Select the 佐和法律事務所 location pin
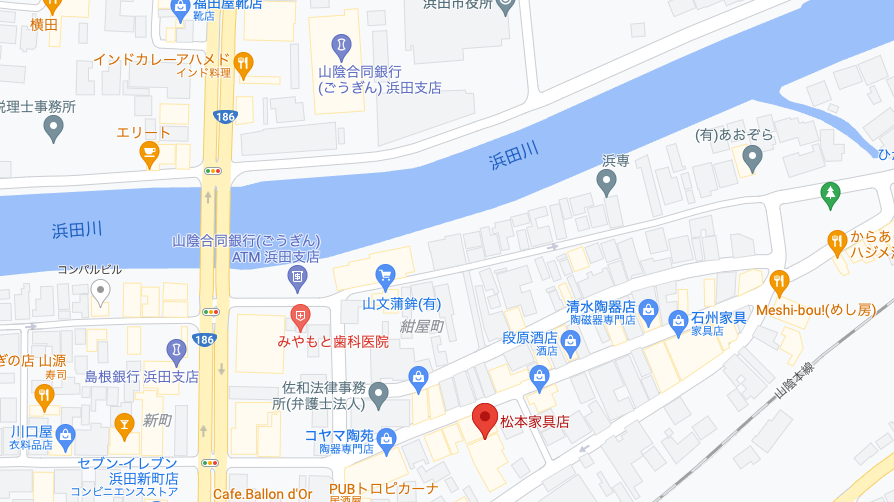The height and width of the screenshot is (502, 894). 379,394
